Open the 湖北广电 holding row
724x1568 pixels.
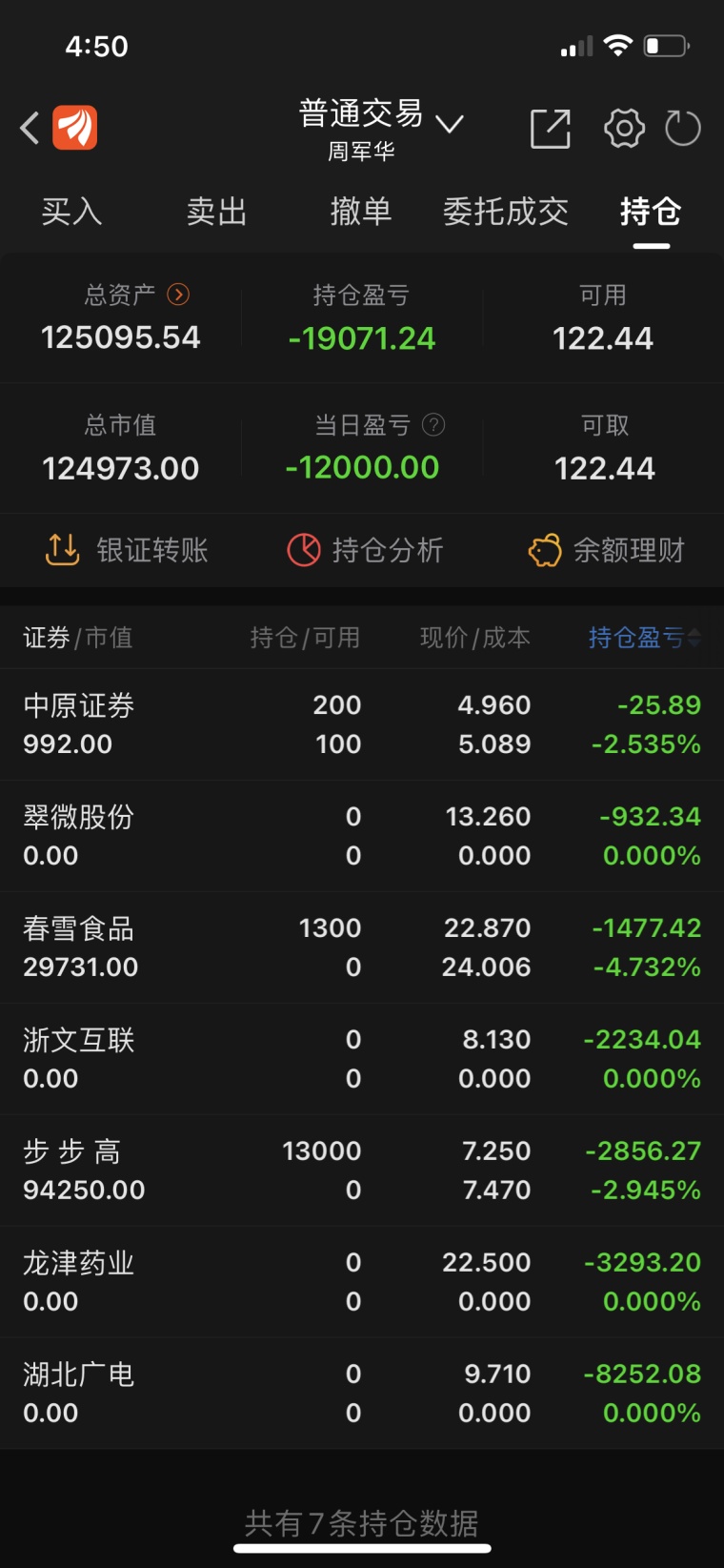(x=362, y=1394)
